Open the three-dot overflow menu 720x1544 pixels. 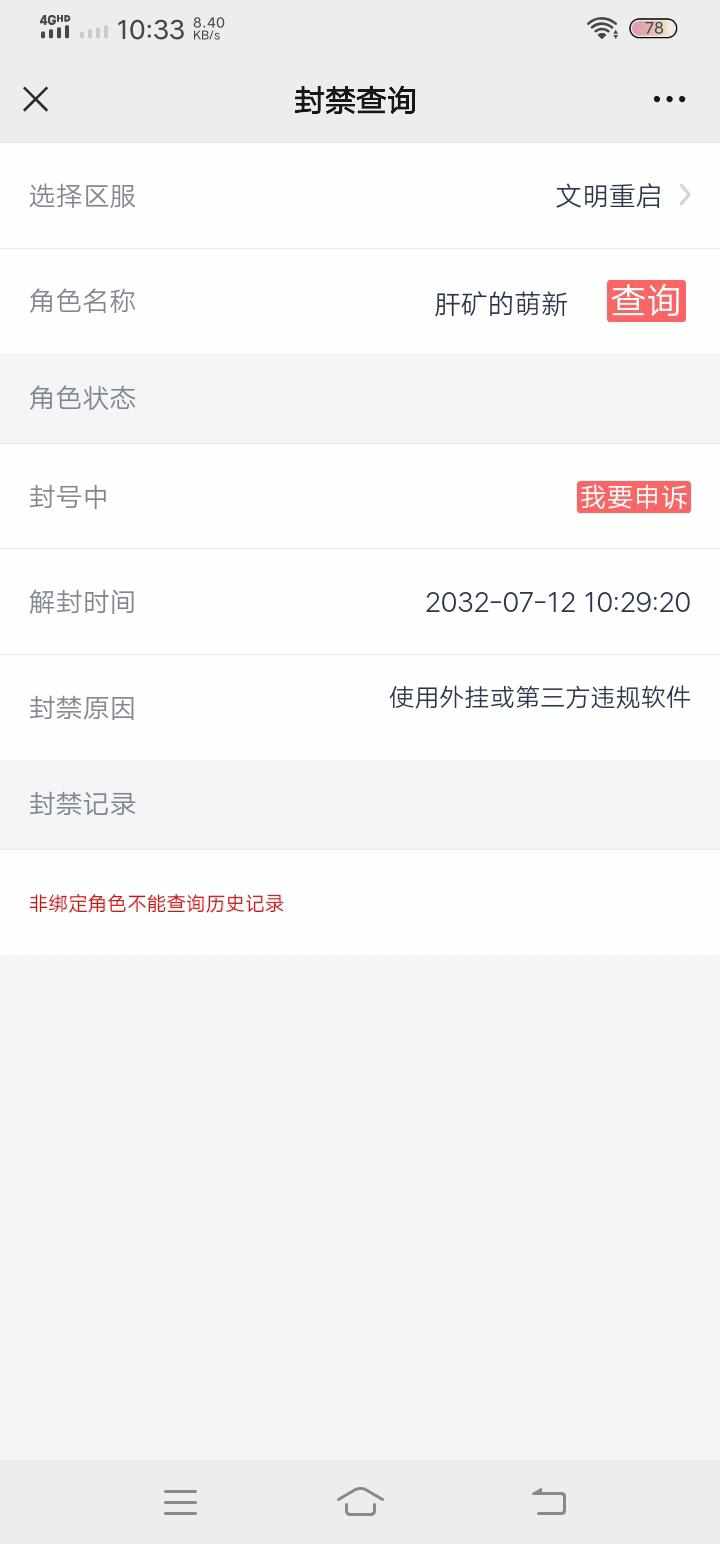click(669, 99)
